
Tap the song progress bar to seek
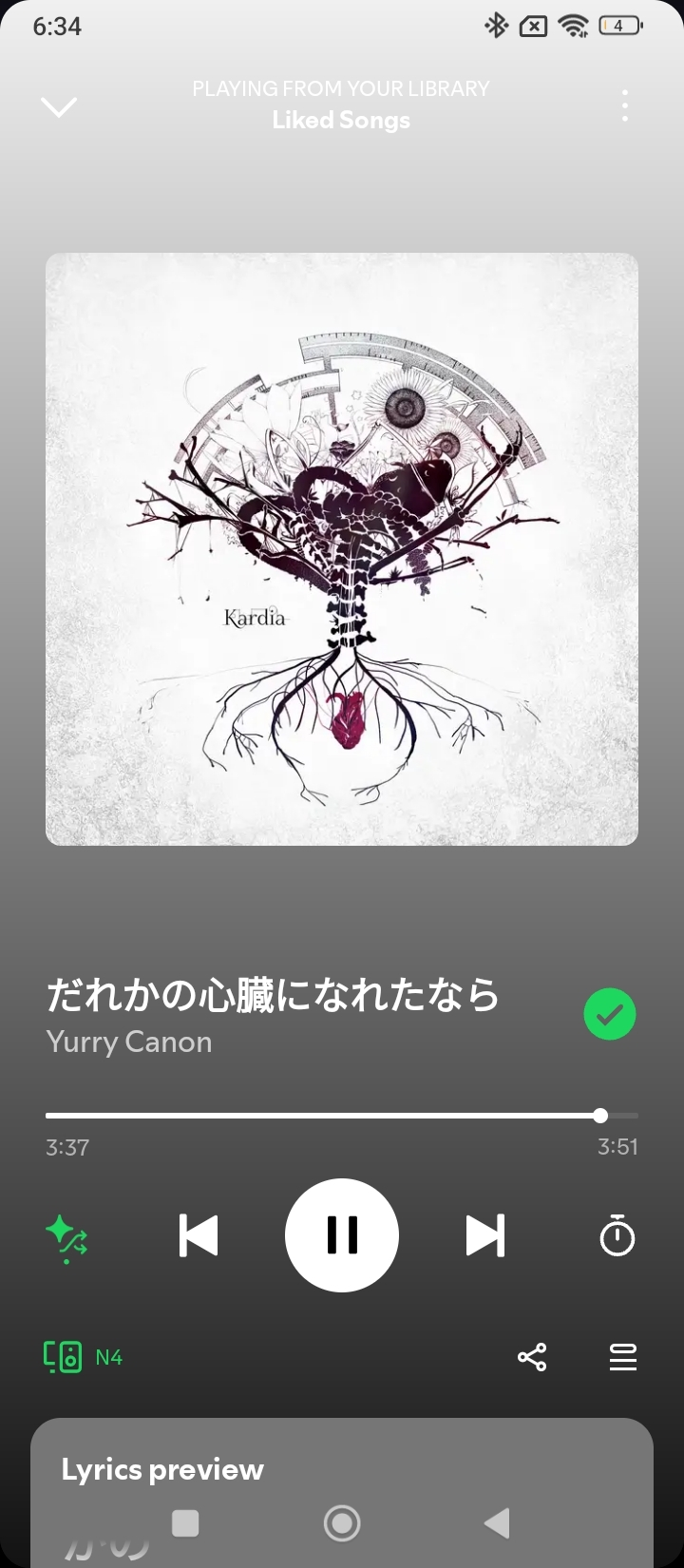pyautogui.click(x=323, y=1116)
